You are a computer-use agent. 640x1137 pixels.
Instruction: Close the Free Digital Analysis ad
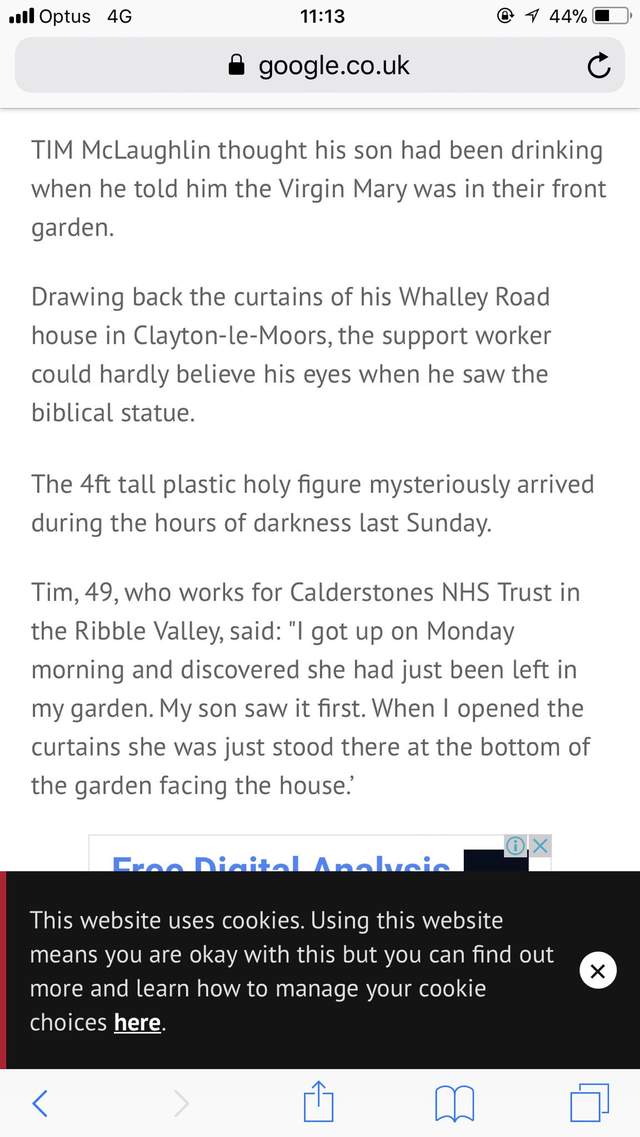540,846
